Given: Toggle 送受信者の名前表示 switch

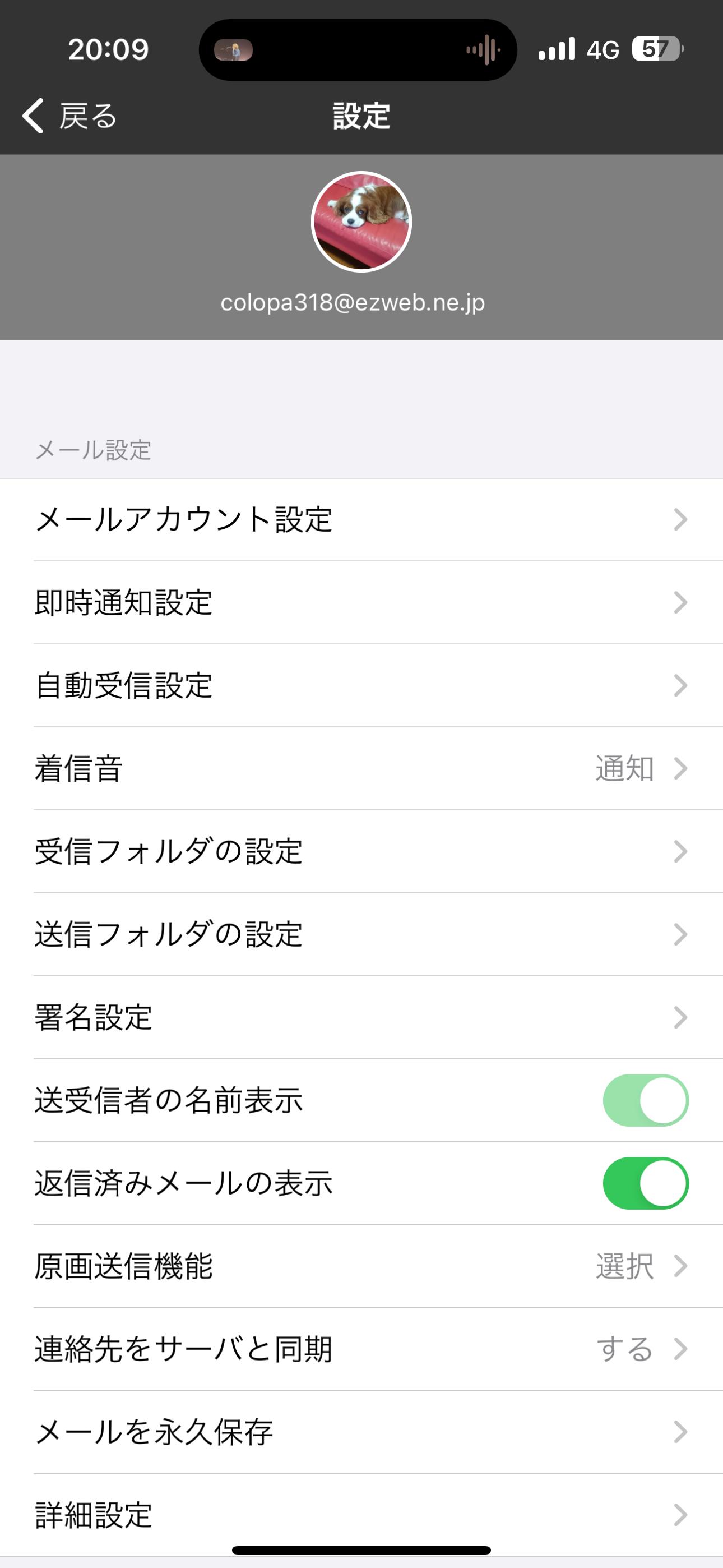Looking at the screenshot, I should (645, 1100).
